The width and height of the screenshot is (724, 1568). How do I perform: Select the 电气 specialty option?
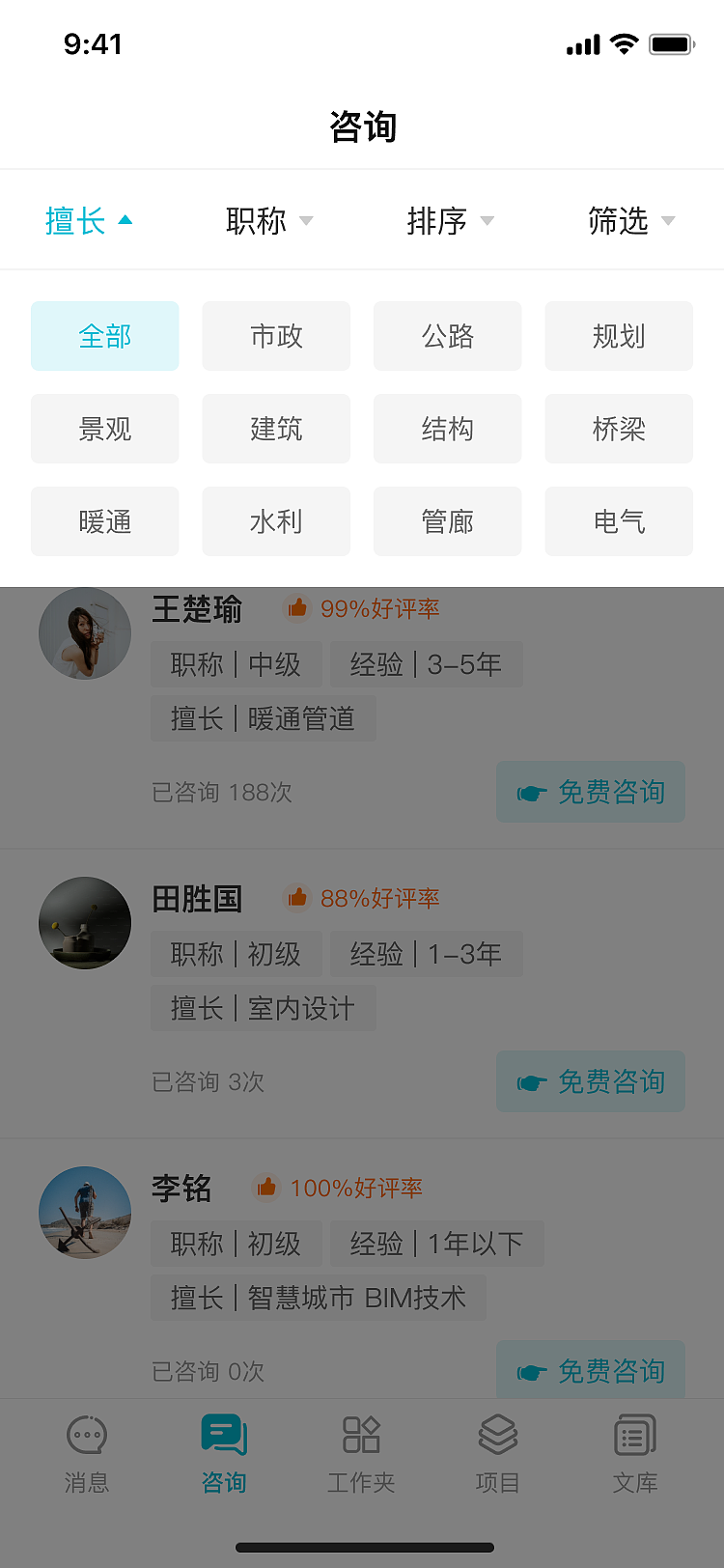tap(619, 521)
